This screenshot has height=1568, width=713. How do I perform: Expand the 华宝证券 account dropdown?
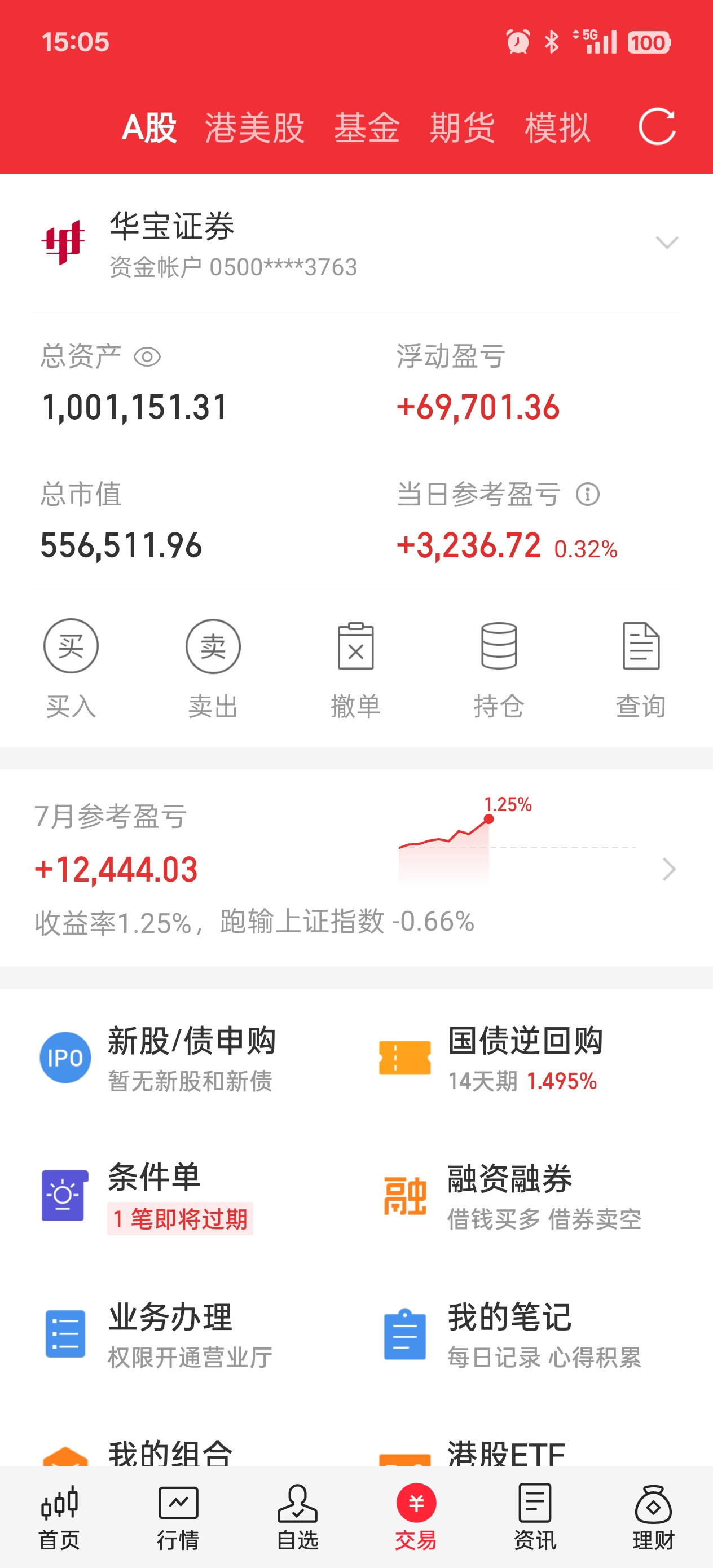coord(667,243)
